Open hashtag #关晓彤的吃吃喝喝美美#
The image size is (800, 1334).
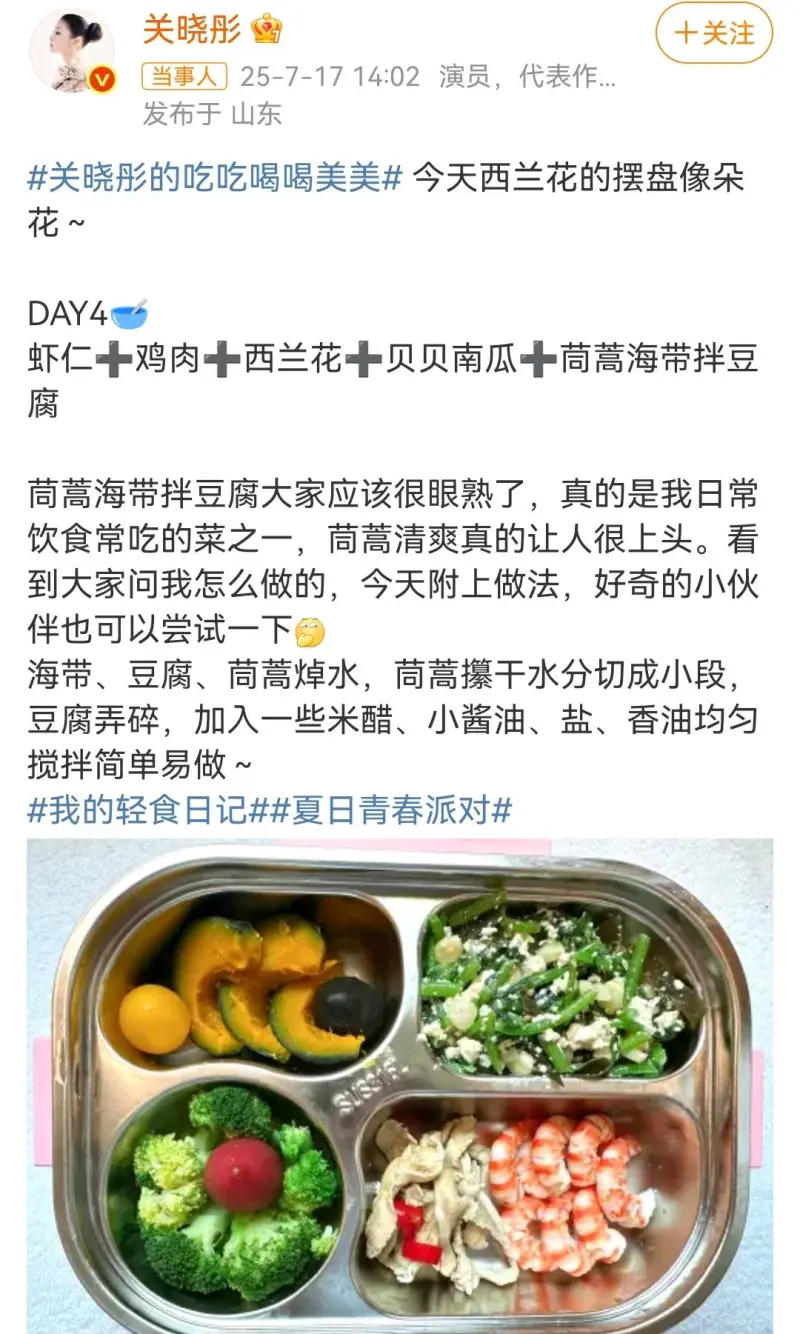[215, 178]
